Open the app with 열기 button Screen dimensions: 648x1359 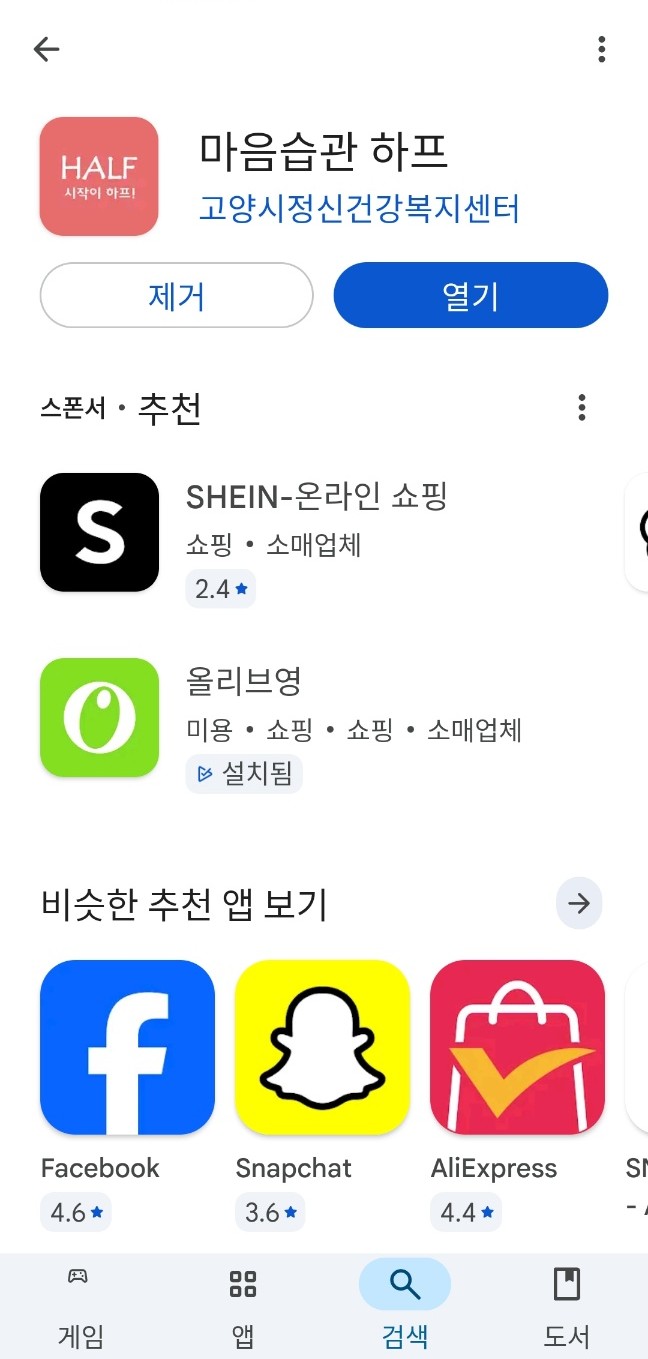click(470, 296)
